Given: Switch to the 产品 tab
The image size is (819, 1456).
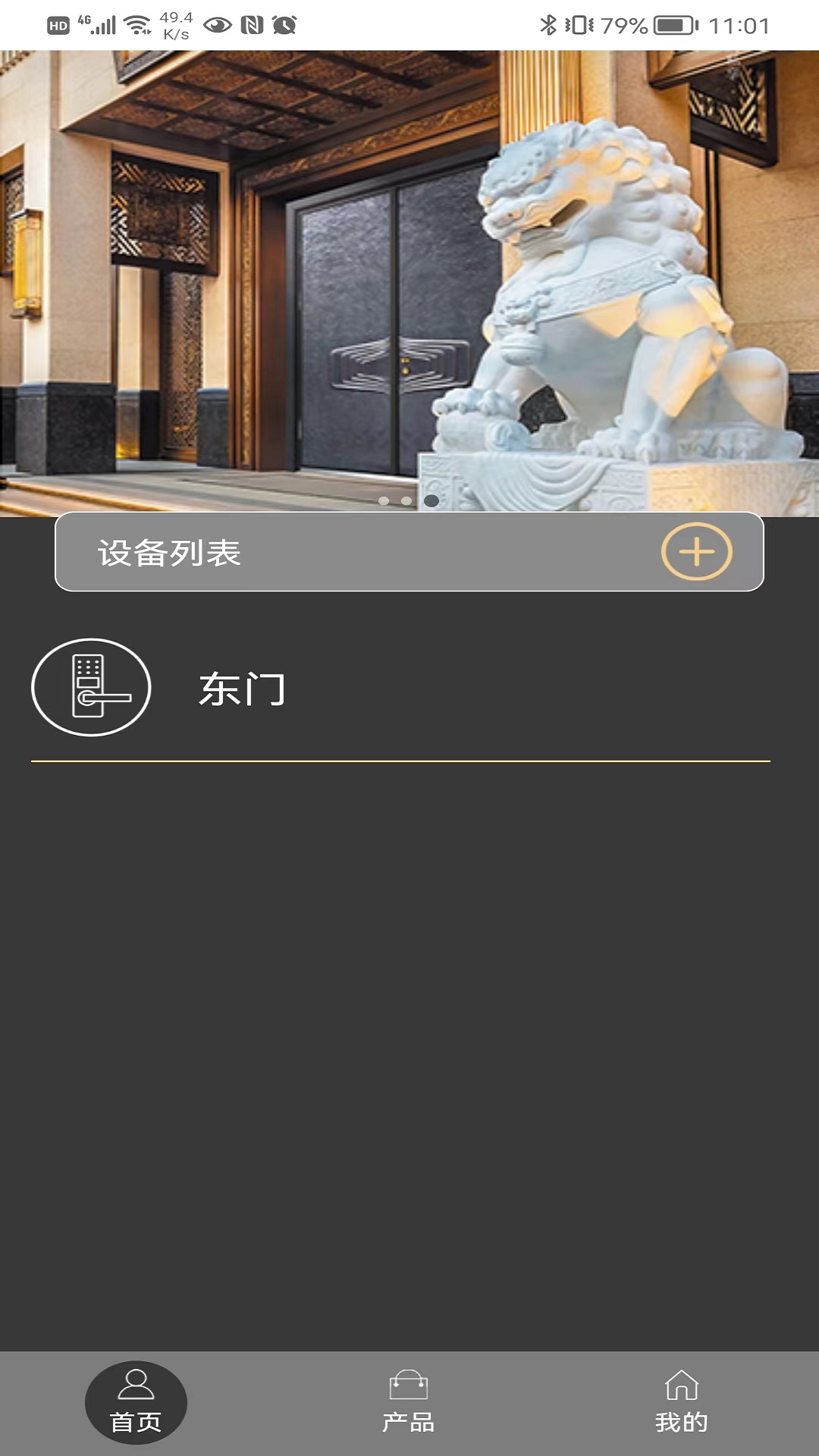Looking at the screenshot, I should [409, 1402].
